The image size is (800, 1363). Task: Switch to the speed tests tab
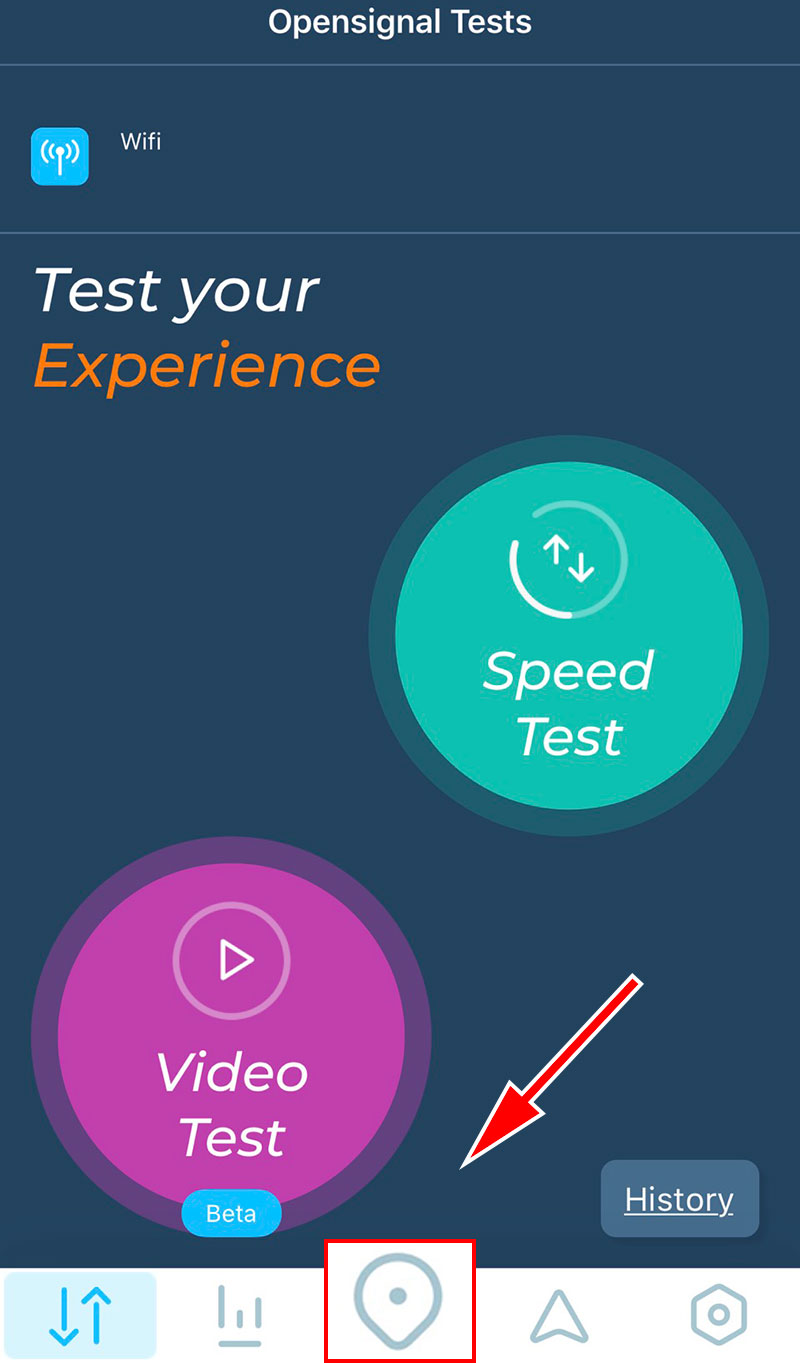point(80,1314)
